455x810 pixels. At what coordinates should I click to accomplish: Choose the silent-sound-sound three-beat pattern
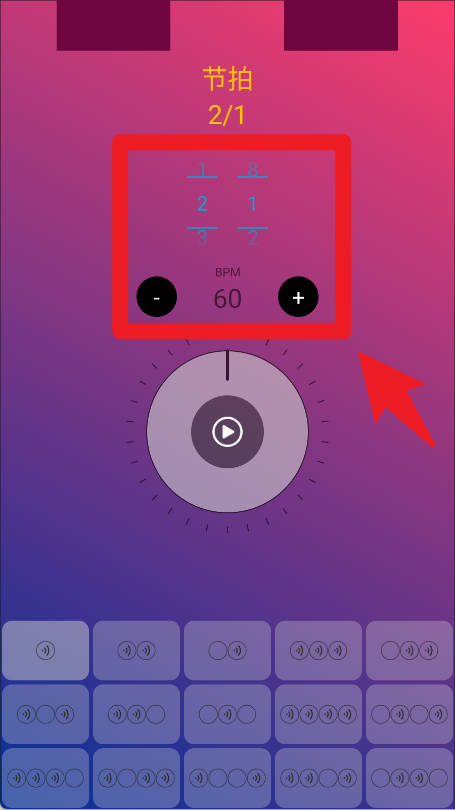410,650
